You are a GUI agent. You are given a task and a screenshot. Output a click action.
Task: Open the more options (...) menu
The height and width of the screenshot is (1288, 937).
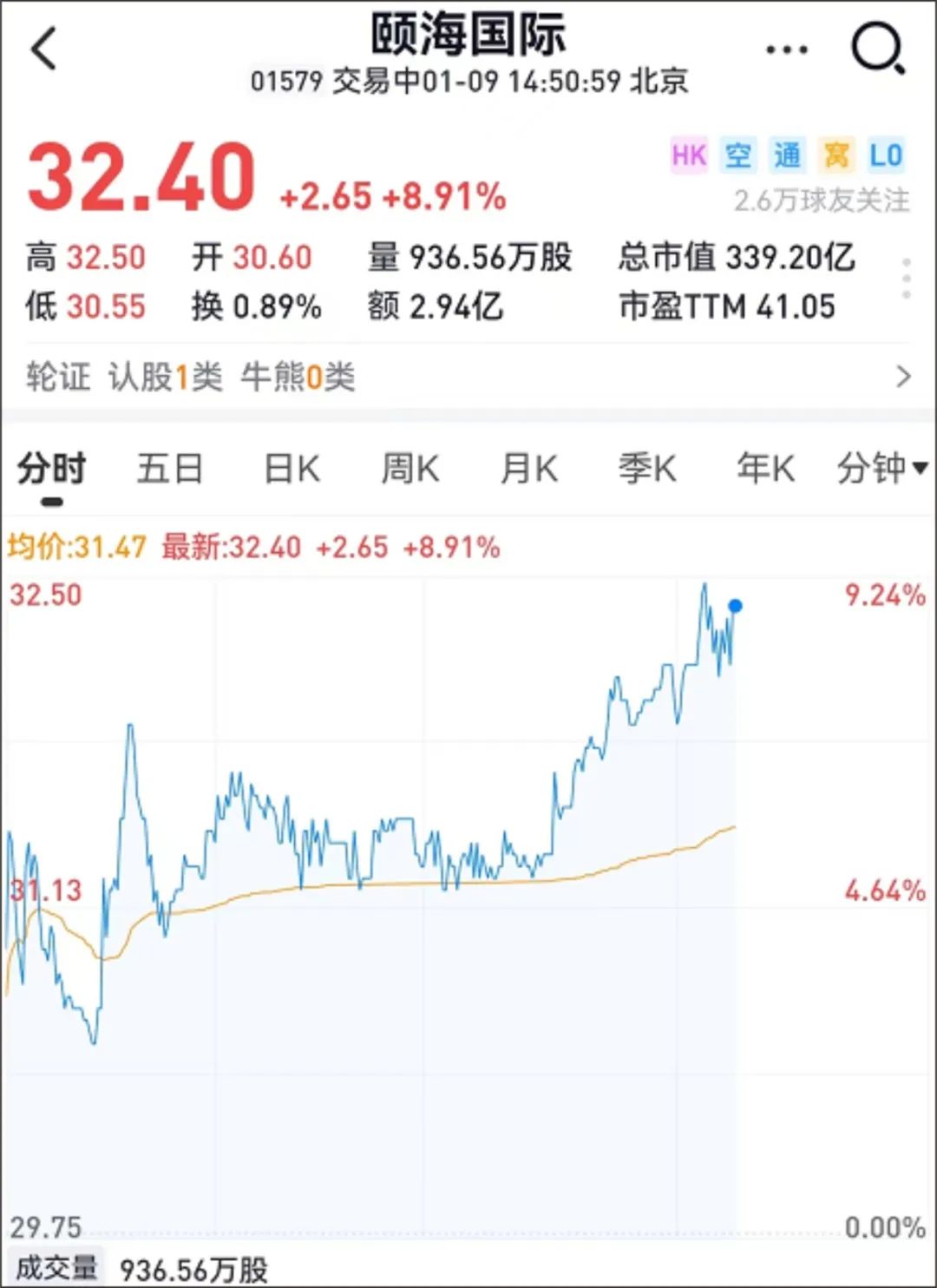coord(785,49)
